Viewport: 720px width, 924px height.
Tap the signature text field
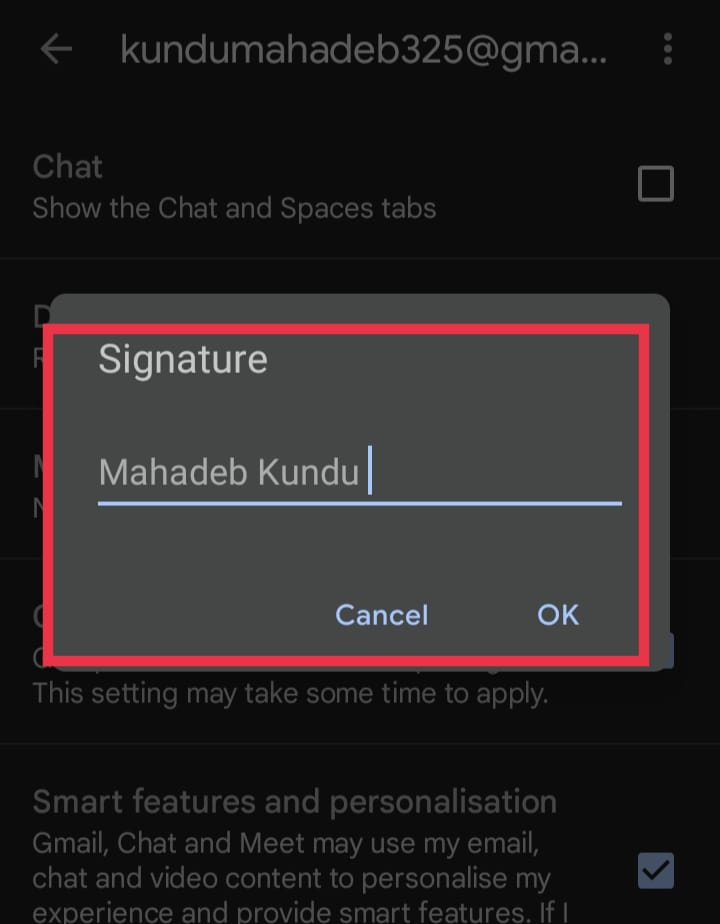click(x=359, y=473)
